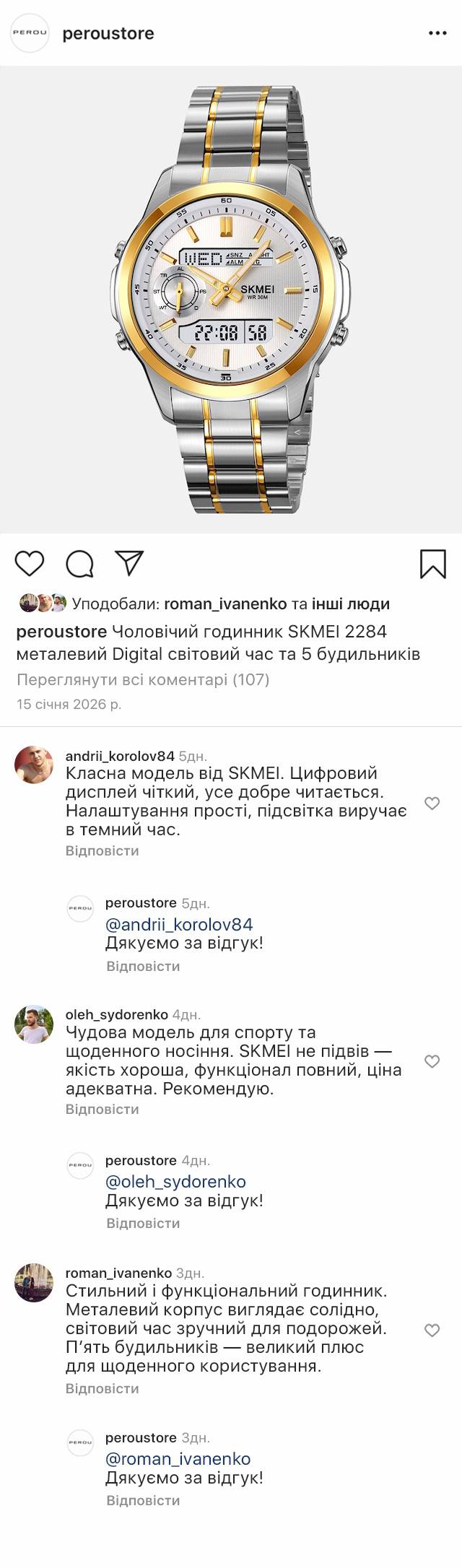
Task: Reply to roman_ivanenko's comment
Action: [102, 1388]
